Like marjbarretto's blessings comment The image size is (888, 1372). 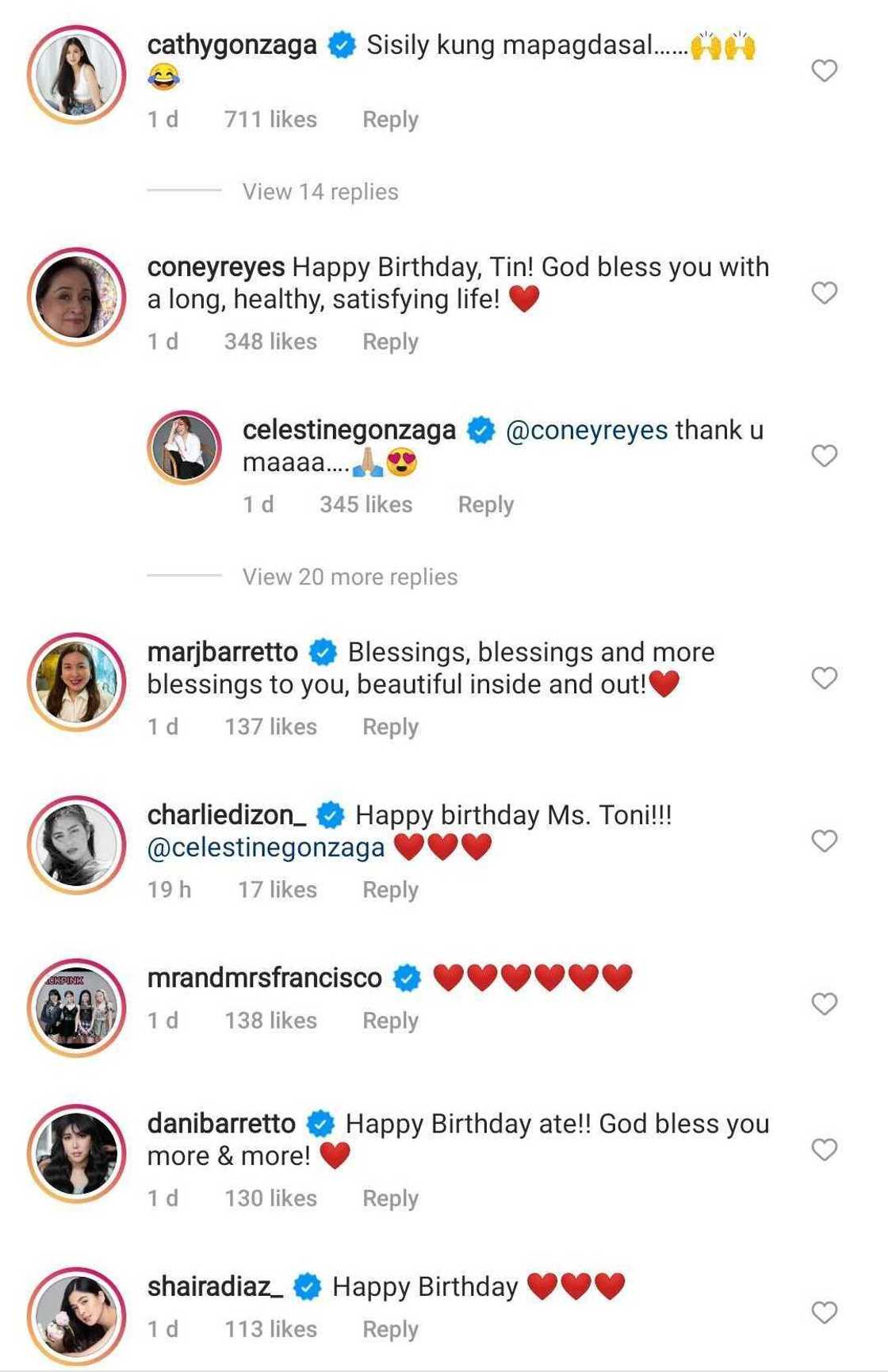825,678
